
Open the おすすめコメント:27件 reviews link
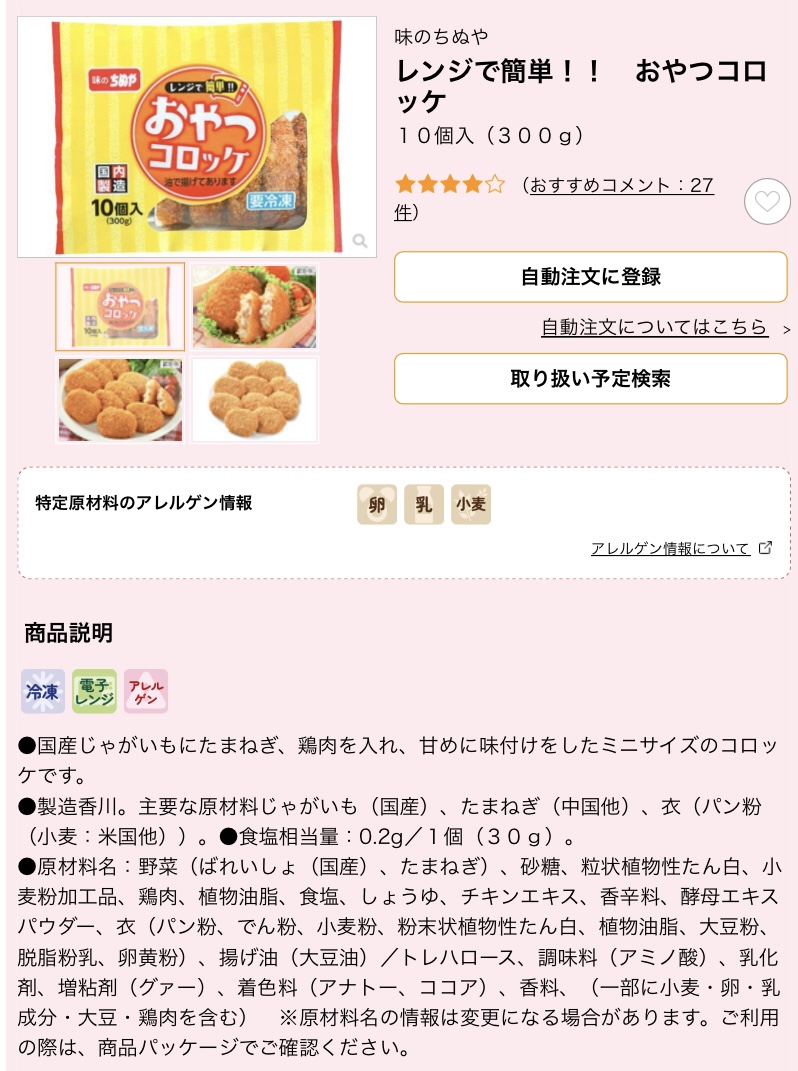[620, 186]
